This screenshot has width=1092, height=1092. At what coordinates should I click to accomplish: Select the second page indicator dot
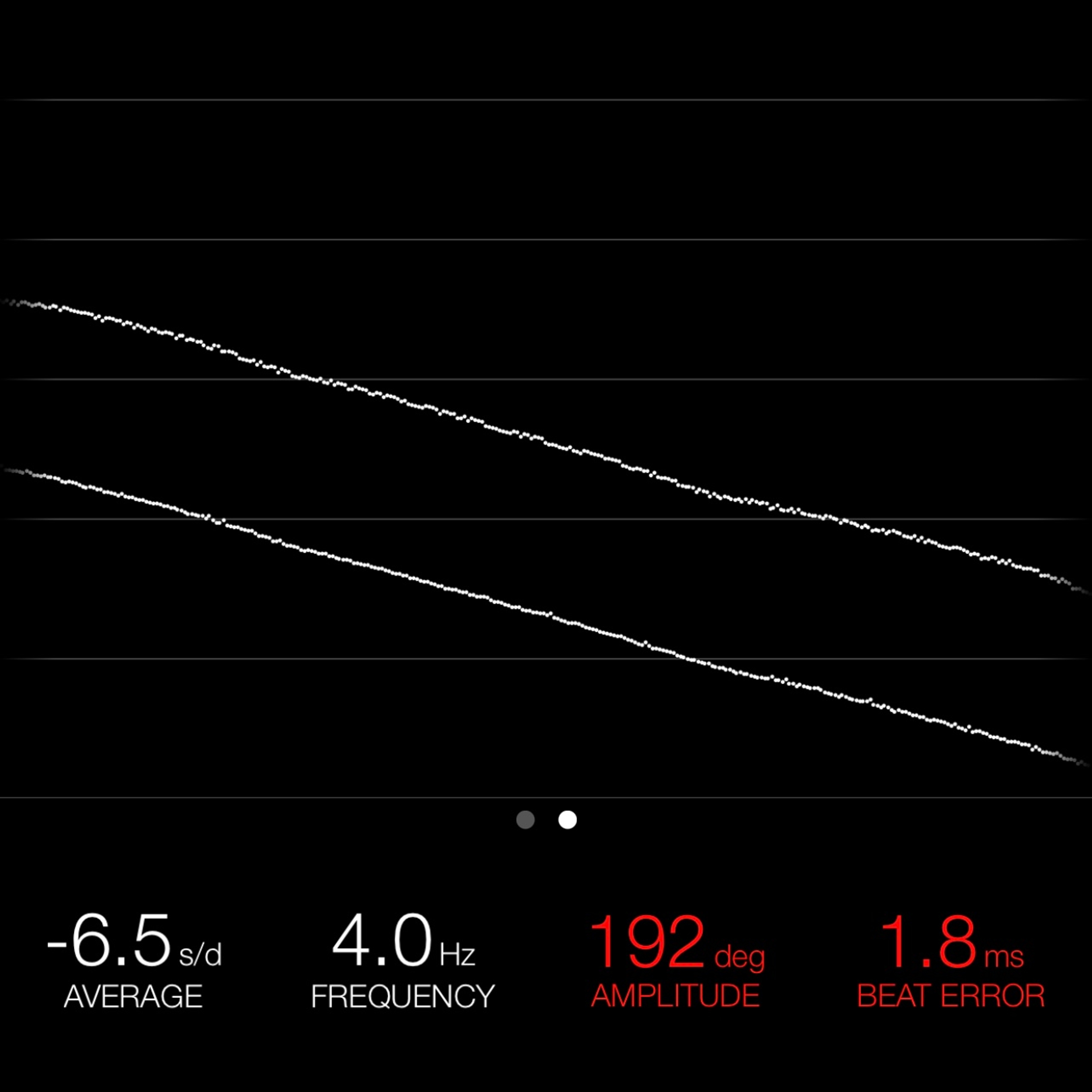click(568, 820)
